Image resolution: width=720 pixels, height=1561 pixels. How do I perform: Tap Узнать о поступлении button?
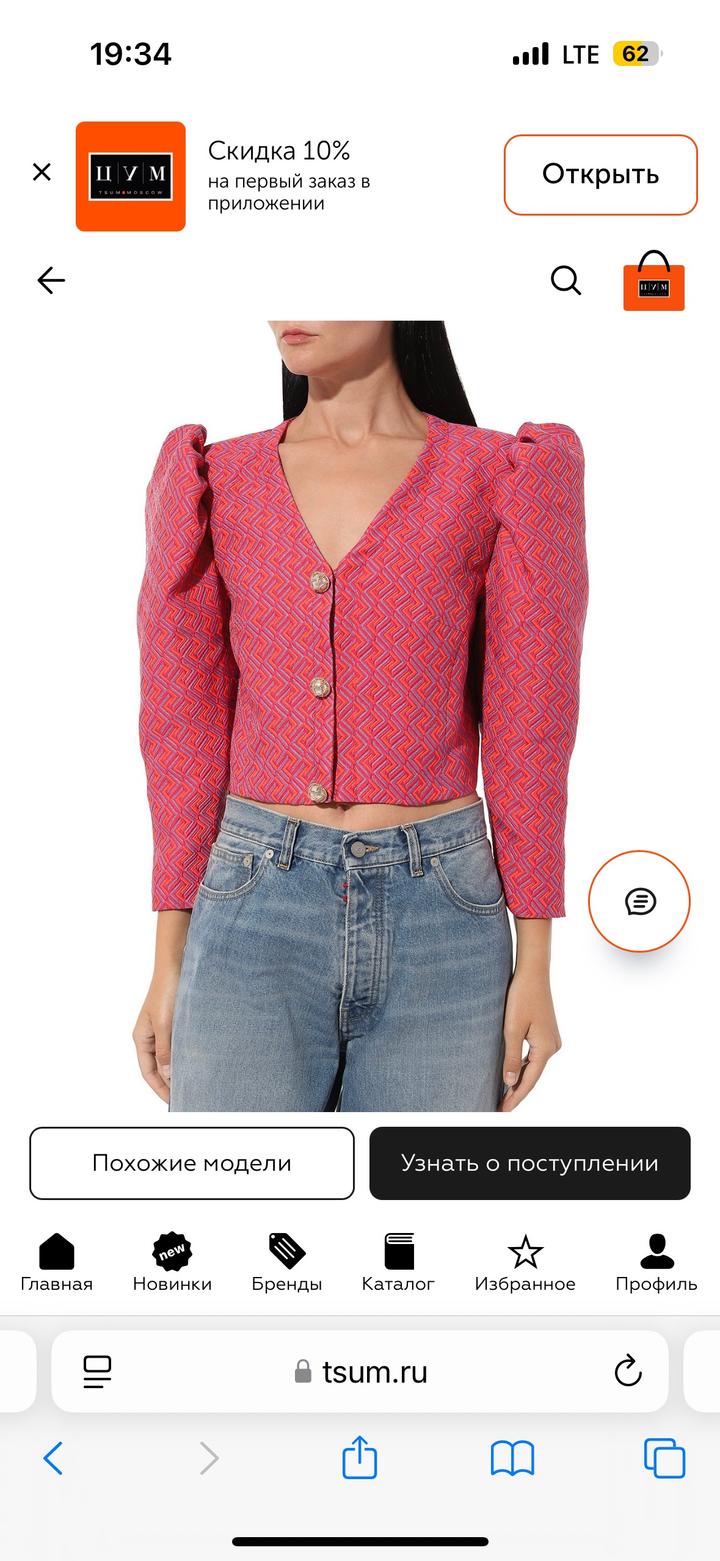click(530, 1163)
